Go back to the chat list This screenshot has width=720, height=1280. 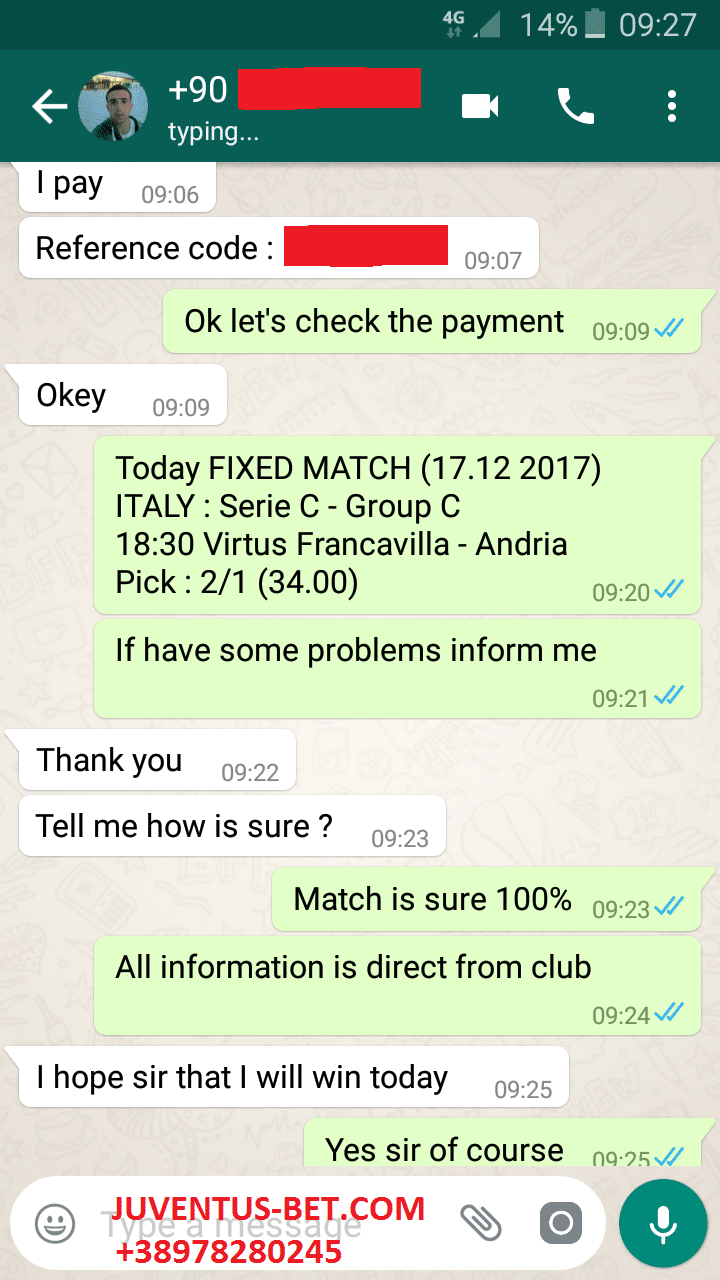point(49,106)
